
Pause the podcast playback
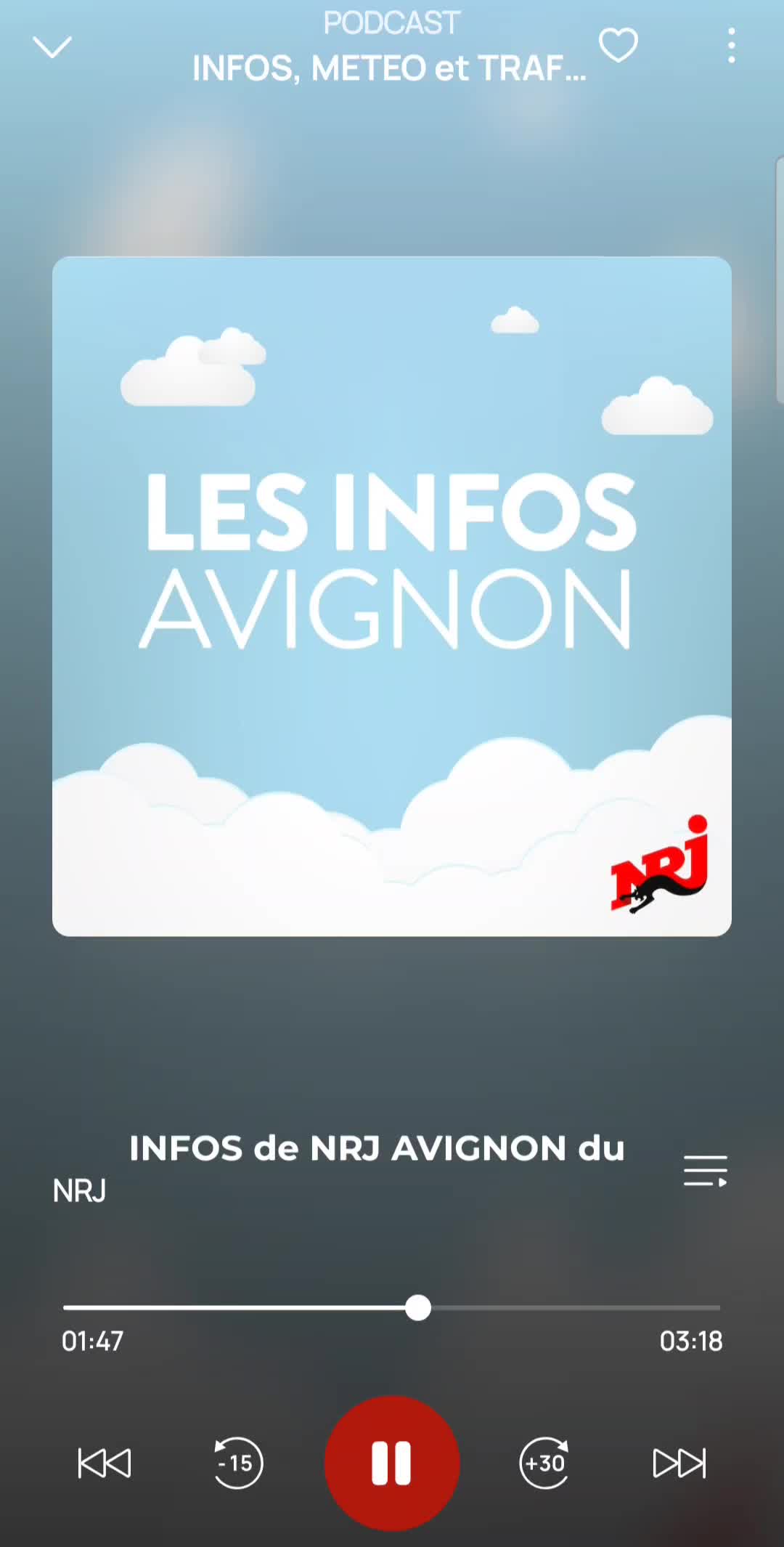[391, 1463]
